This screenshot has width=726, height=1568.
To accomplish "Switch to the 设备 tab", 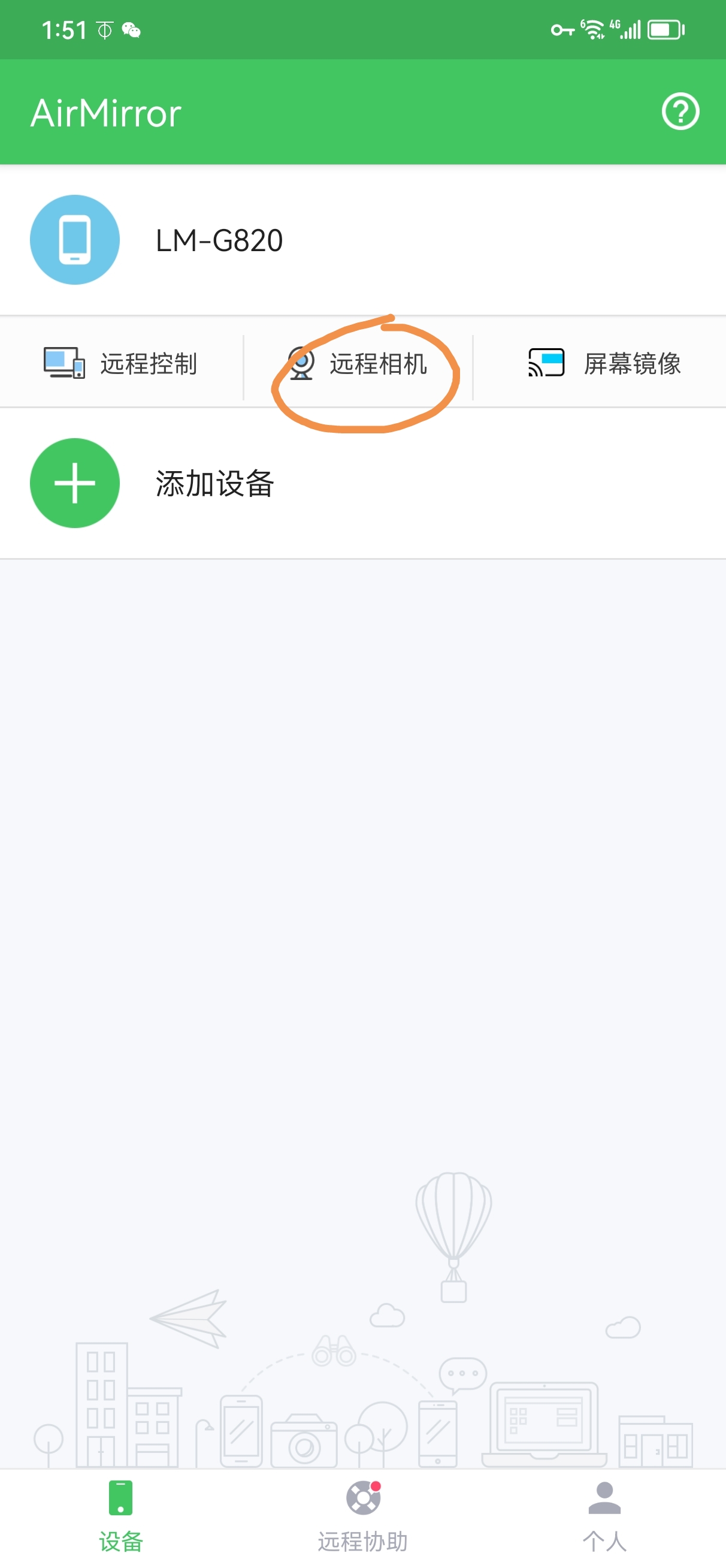I will click(x=120, y=1515).
